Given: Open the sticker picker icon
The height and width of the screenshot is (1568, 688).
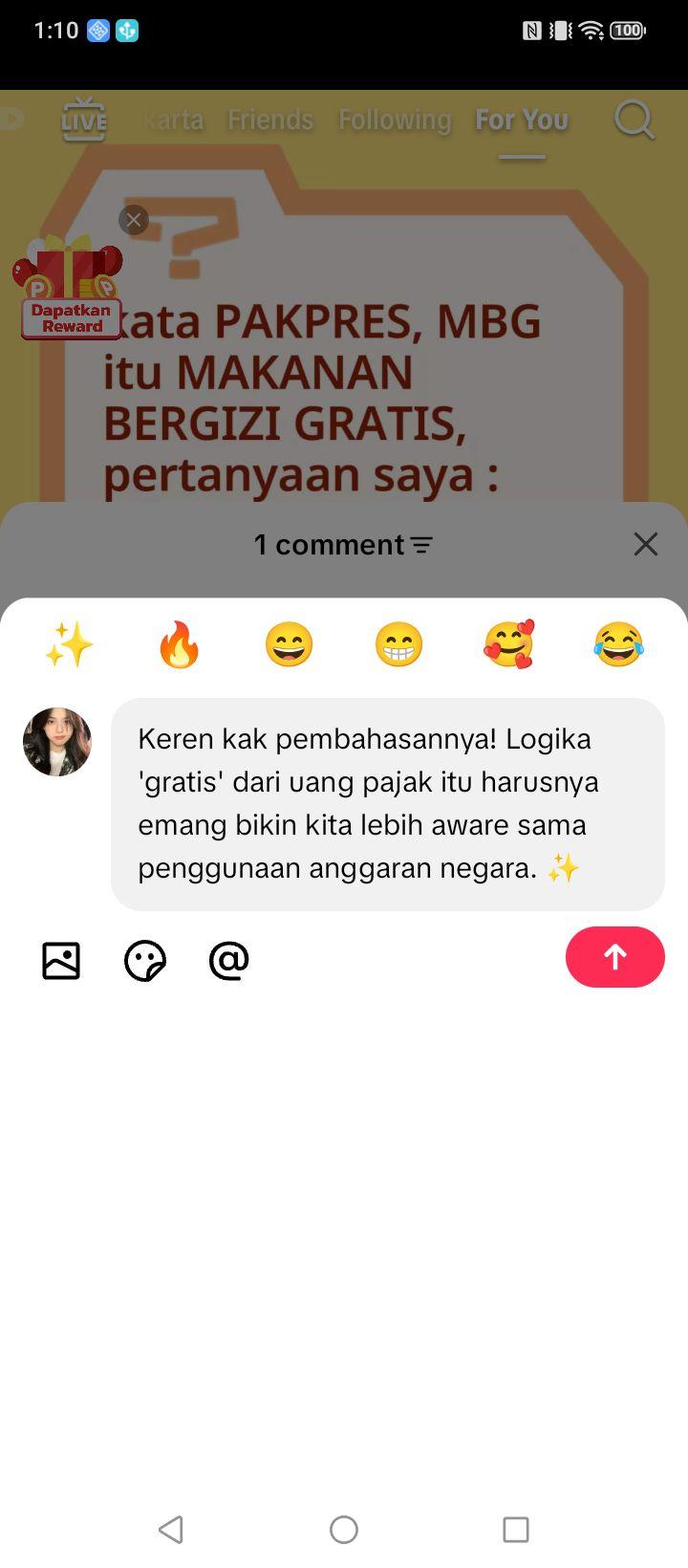Looking at the screenshot, I should point(145,960).
